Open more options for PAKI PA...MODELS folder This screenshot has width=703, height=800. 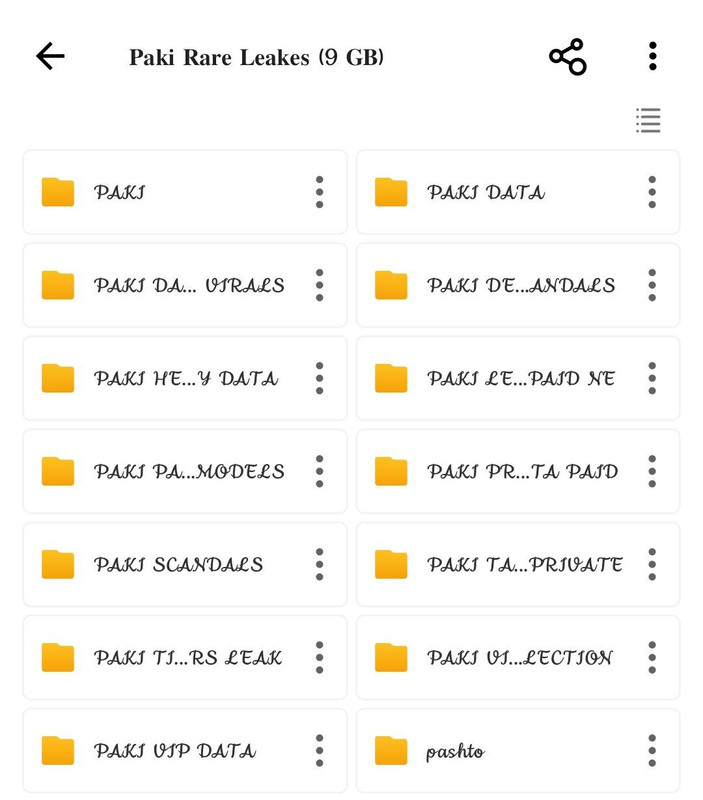tap(319, 472)
